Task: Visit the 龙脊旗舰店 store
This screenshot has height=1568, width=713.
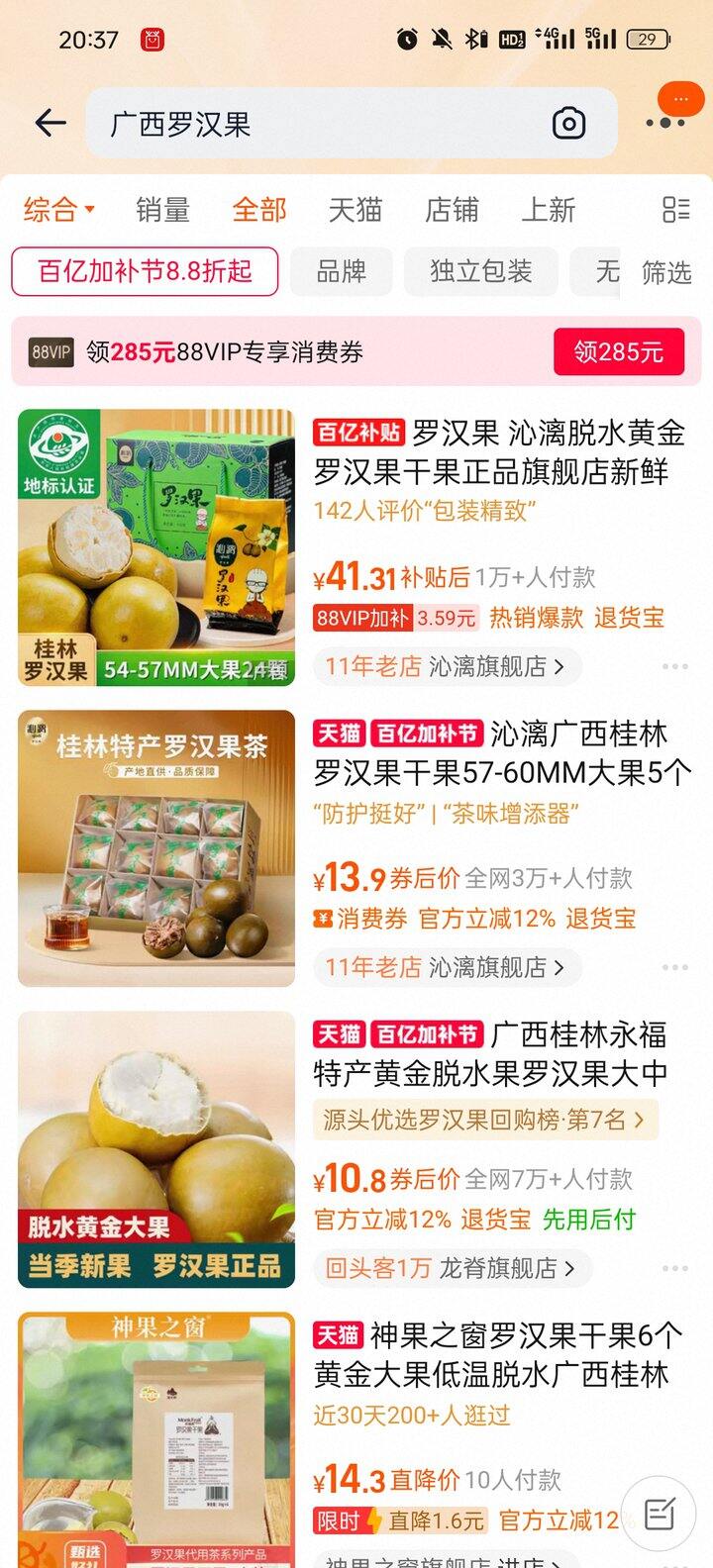Action: [x=507, y=1268]
